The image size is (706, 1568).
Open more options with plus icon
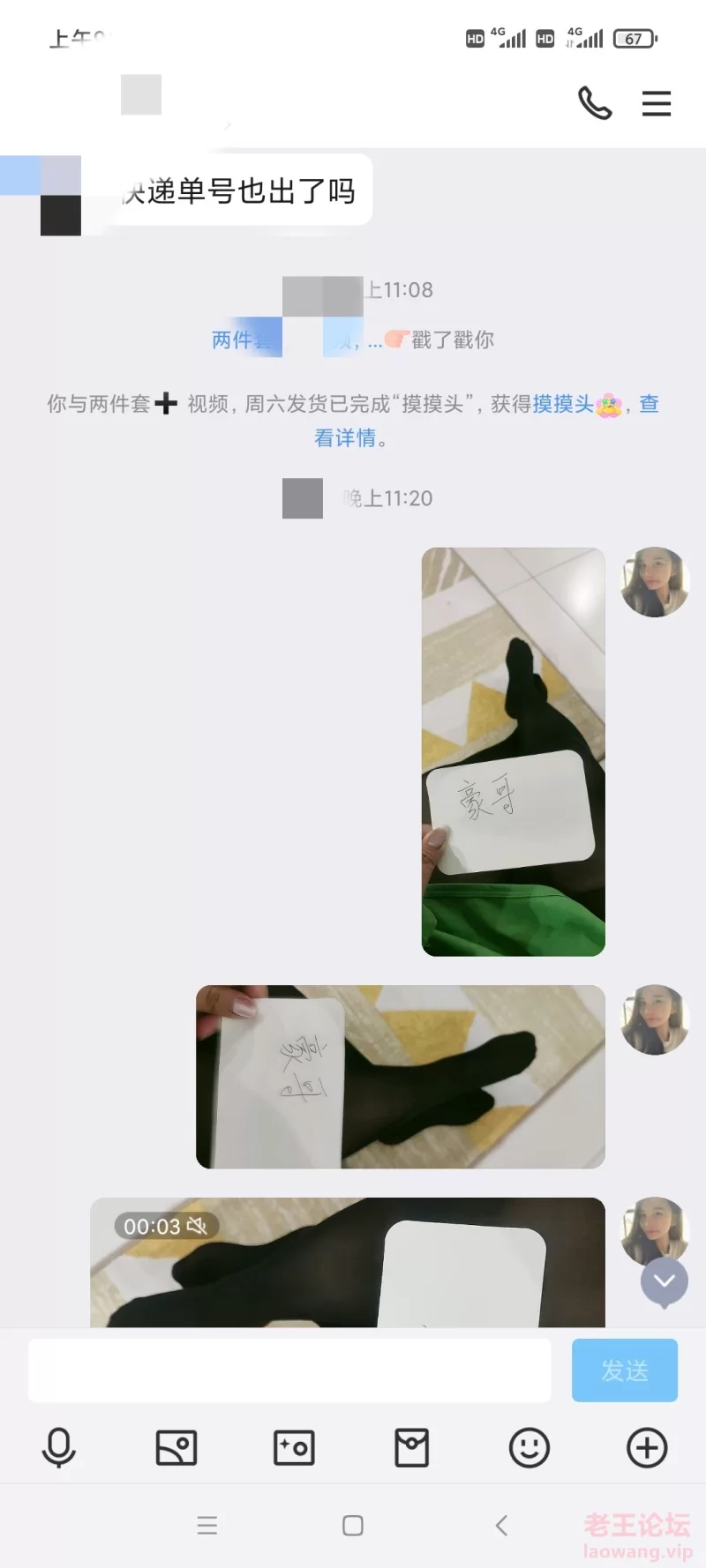pos(647,1447)
